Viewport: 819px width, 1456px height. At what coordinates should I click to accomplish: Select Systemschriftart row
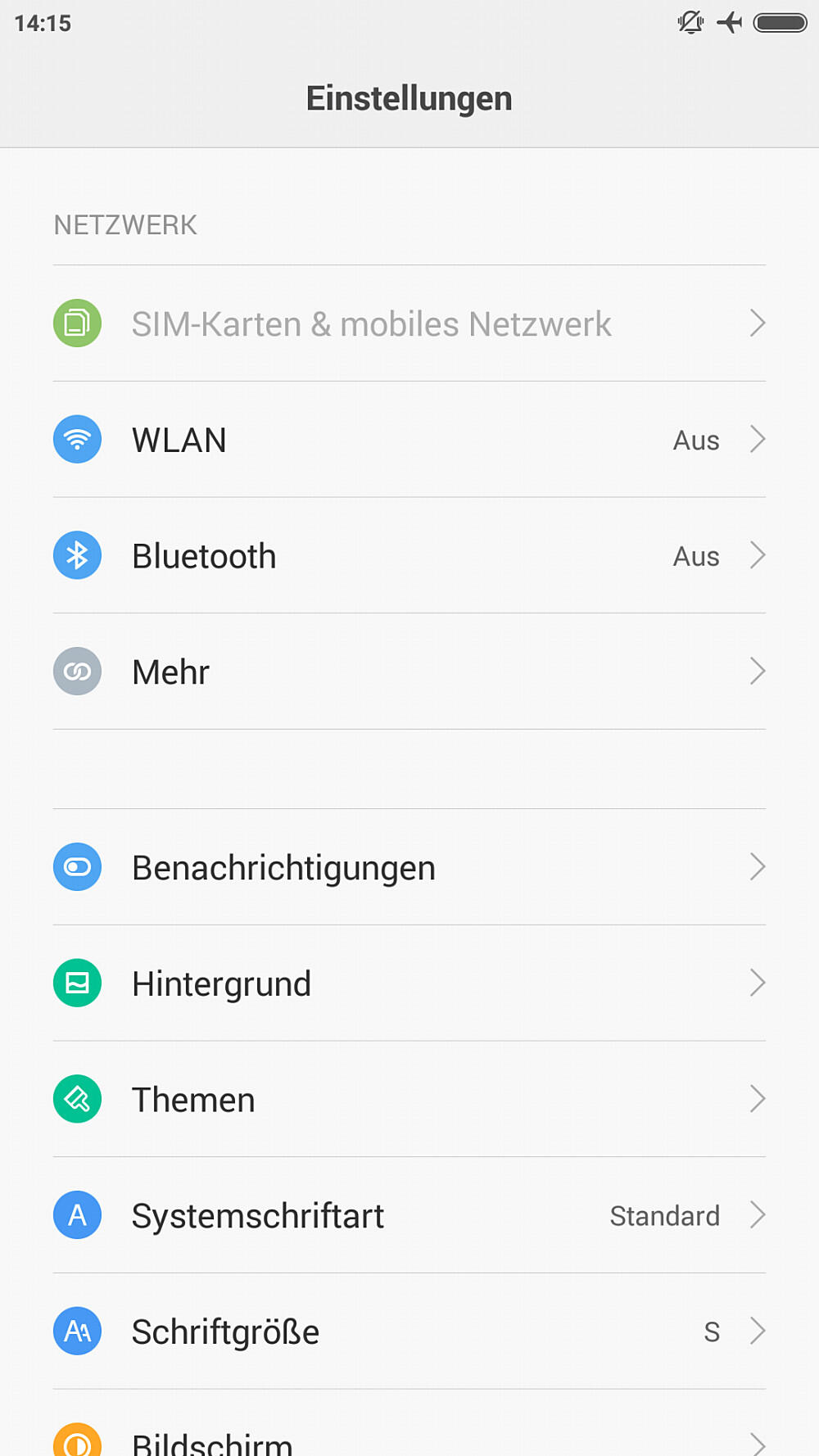coord(409,1215)
